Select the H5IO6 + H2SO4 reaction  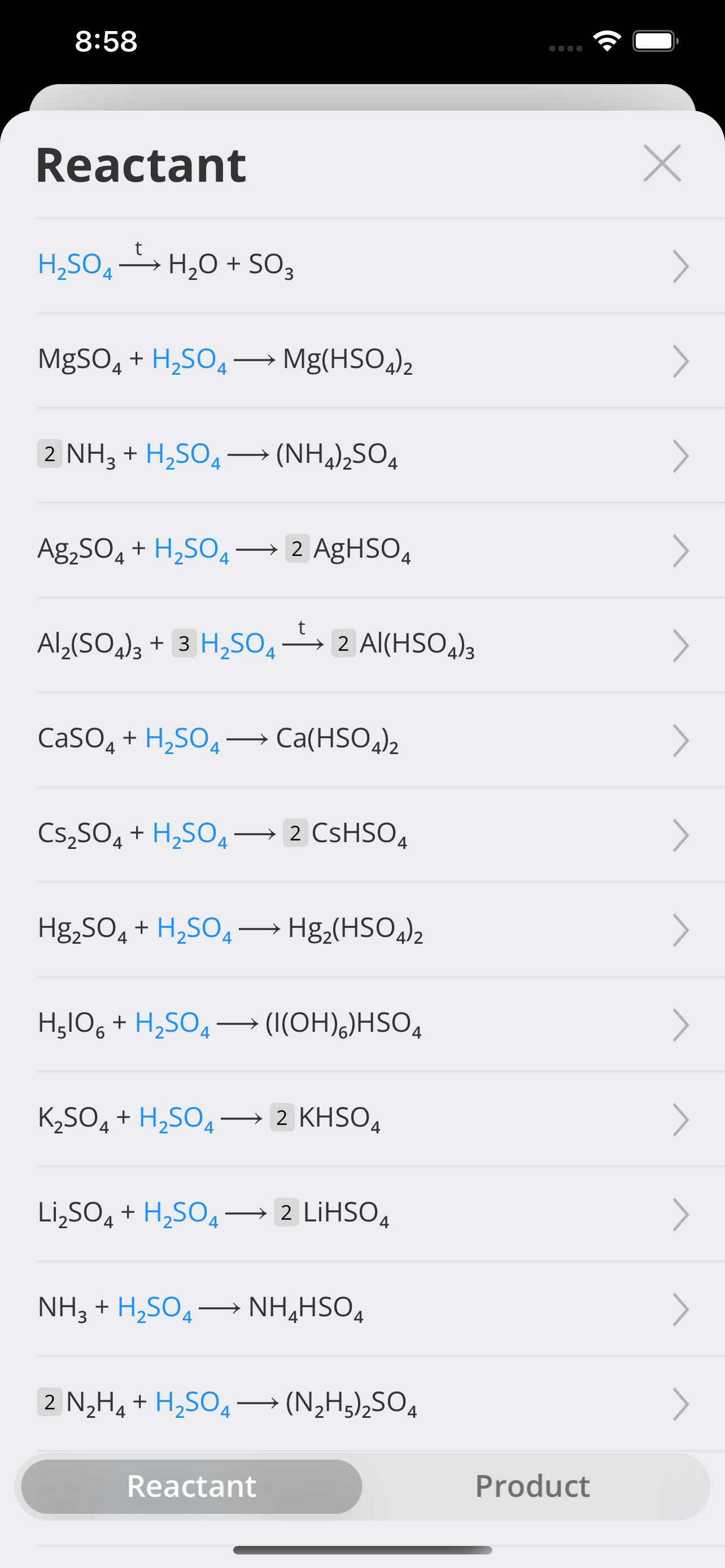pyautogui.click(x=362, y=1024)
